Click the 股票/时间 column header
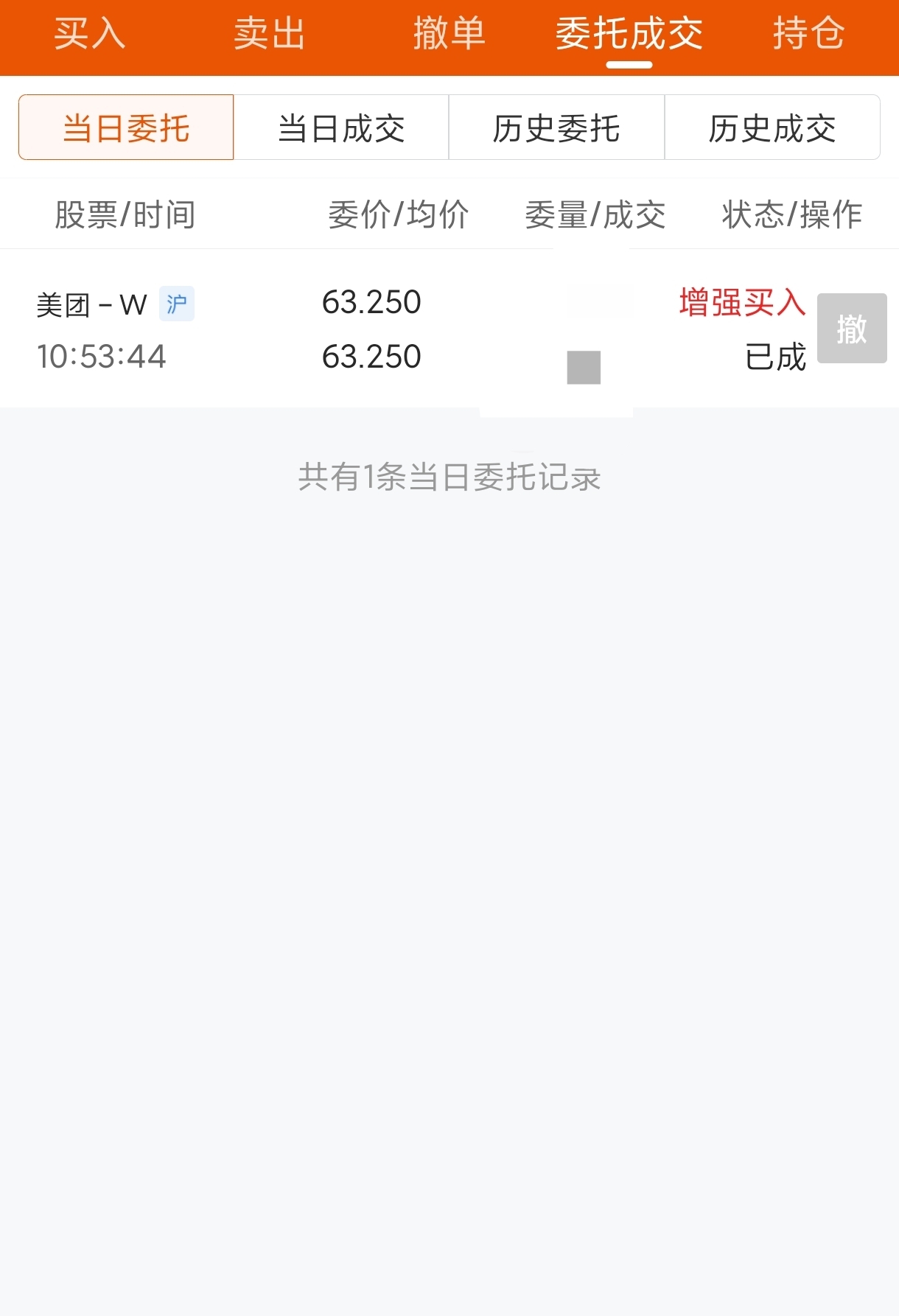The width and height of the screenshot is (899, 1316). tap(125, 214)
